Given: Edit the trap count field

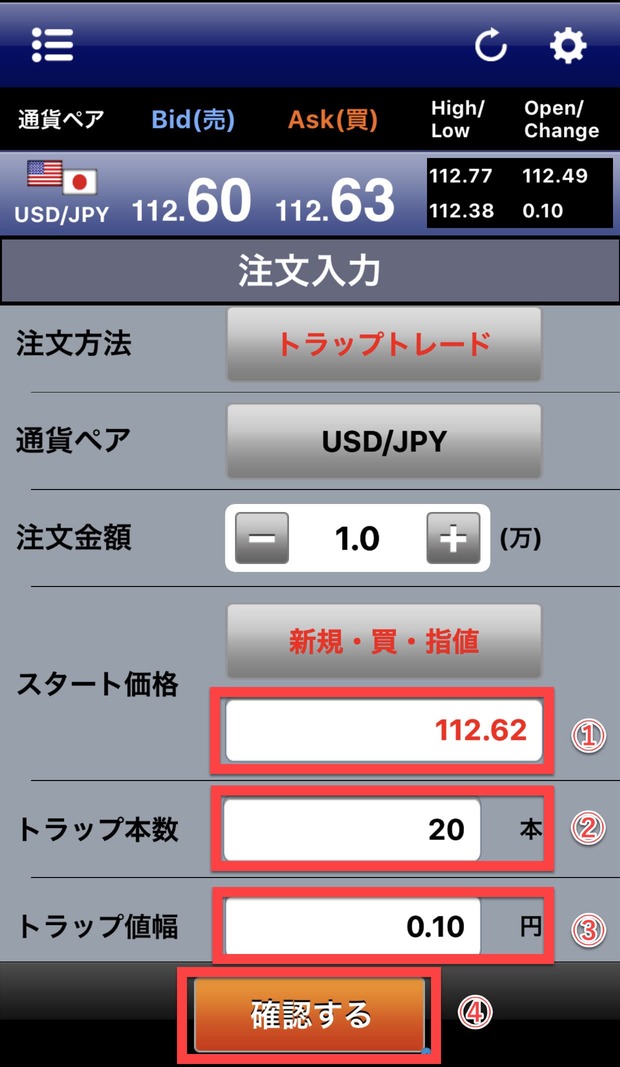Looking at the screenshot, I should coord(352,829).
